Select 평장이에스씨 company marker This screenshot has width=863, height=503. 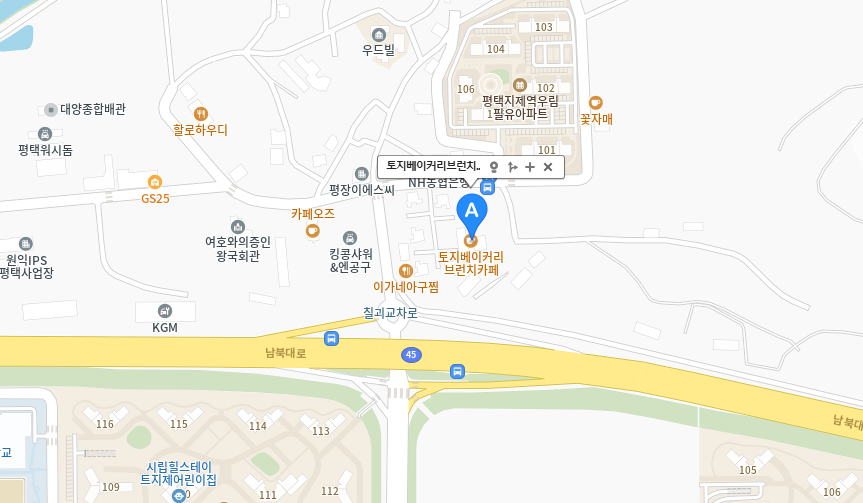pyautogui.click(x=362, y=175)
